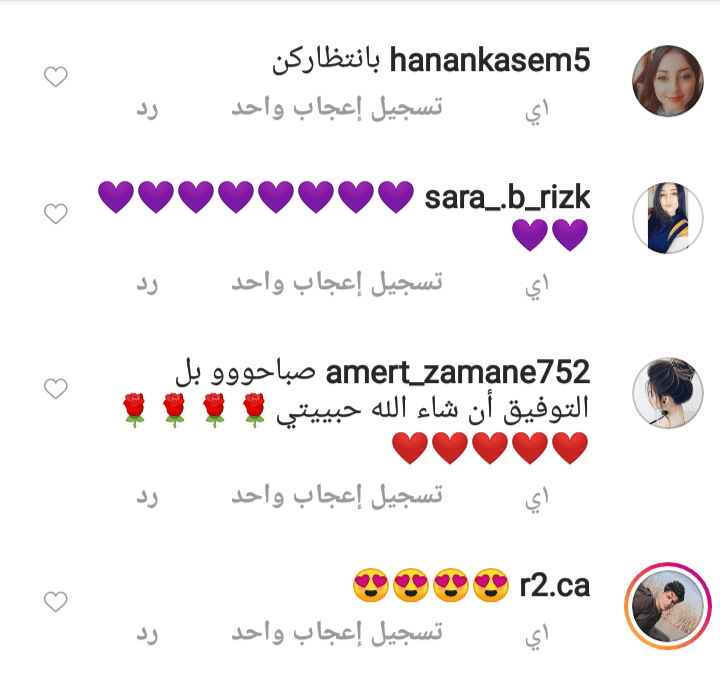Reply to amert_zamane752's comment
The image size is (720, 700).
click(148, 495)
